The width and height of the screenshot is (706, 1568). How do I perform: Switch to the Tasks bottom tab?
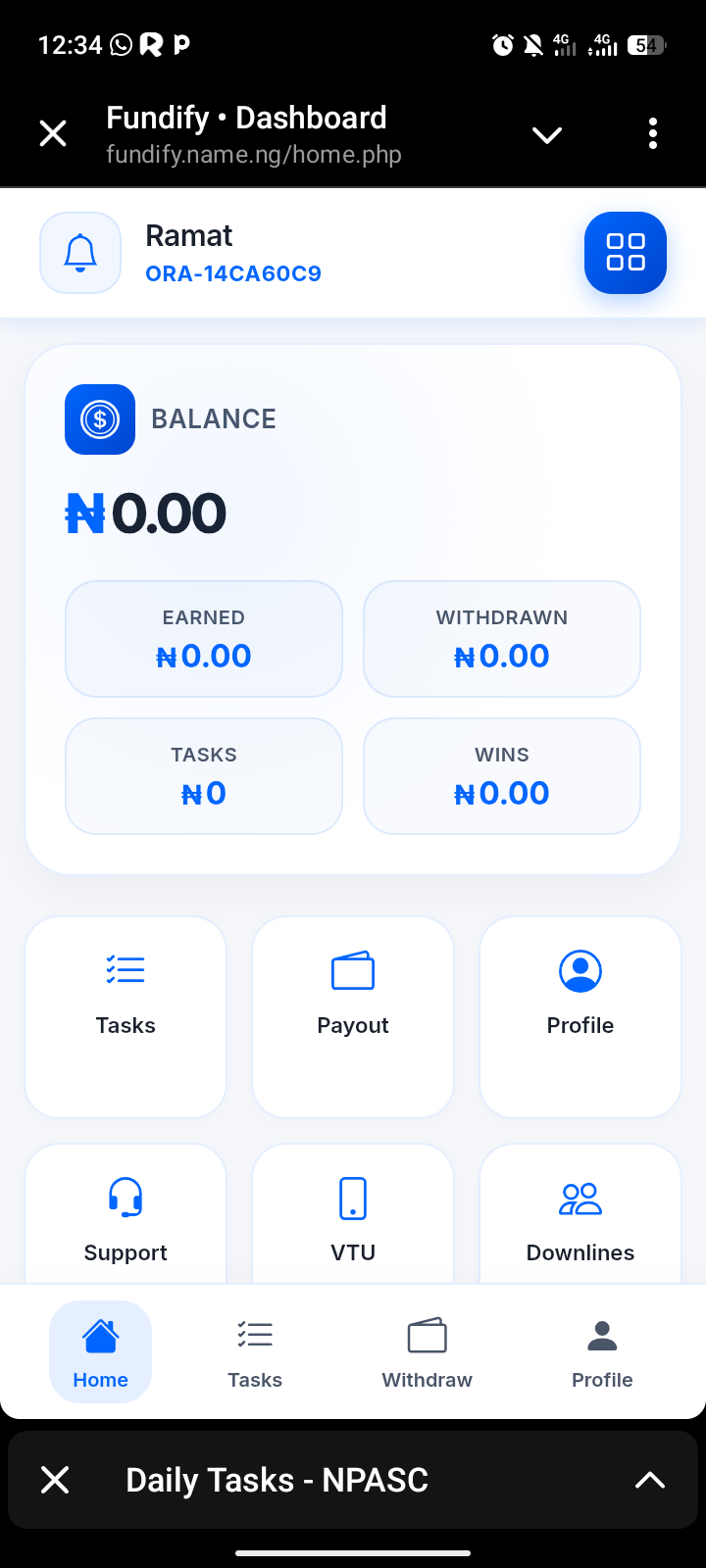click(255, 1352)
